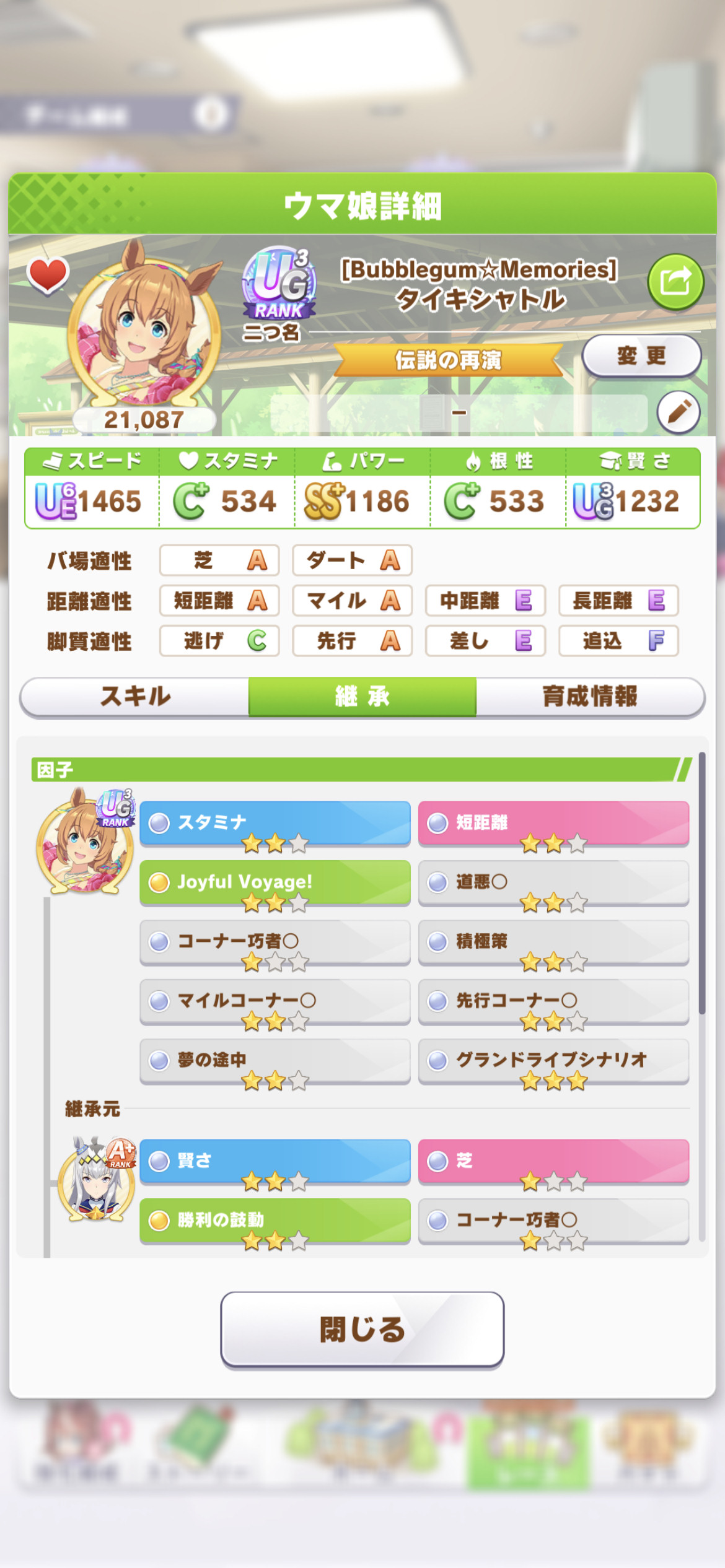Image resolution: width=725 pixels, height=1568 pixels.
Task: Tap the 積極策 skill factor
Action: pyautogui.click(x=553, y=943)
